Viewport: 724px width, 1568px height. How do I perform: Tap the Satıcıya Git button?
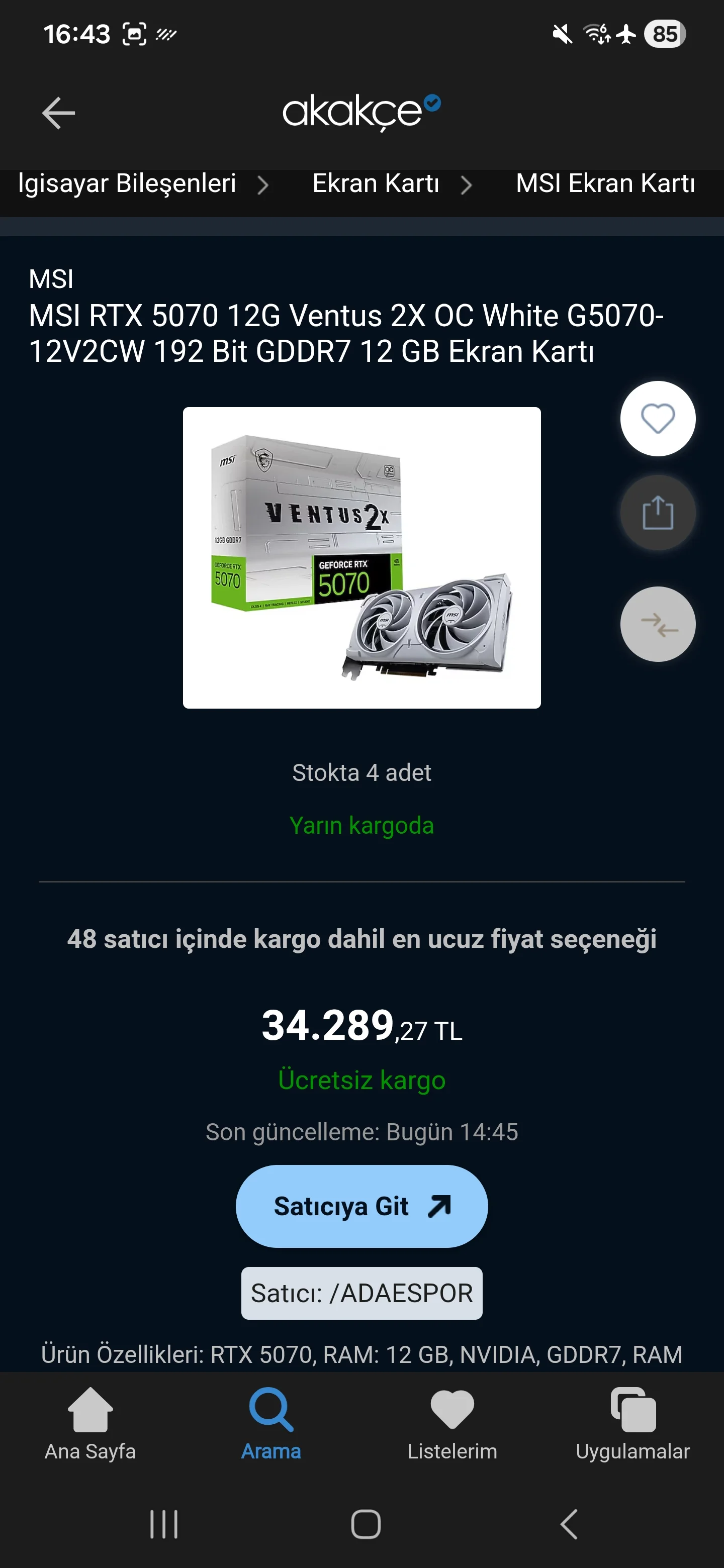tap(361, 1206)
